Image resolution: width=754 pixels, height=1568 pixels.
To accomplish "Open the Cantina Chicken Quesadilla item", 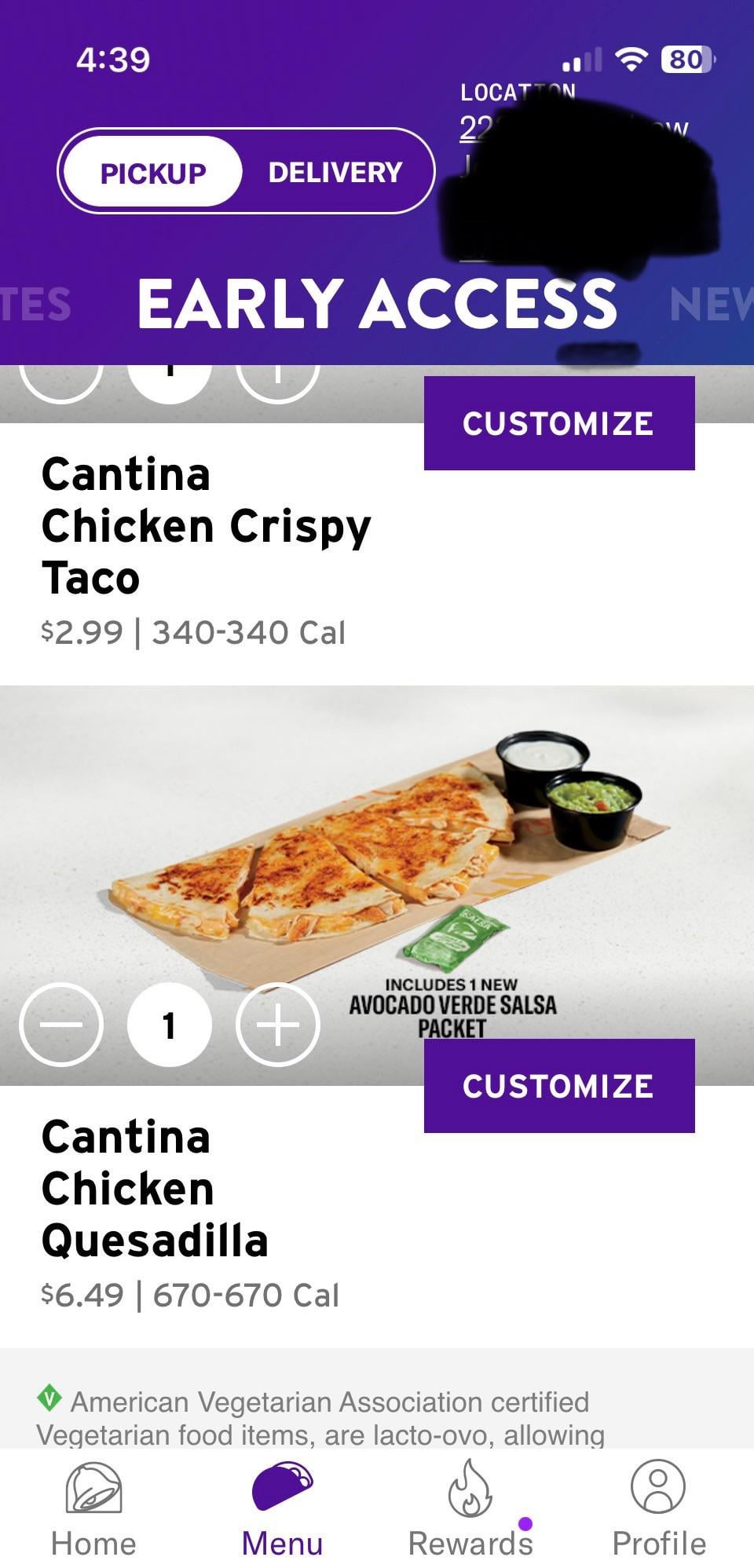I will 155,1188.
